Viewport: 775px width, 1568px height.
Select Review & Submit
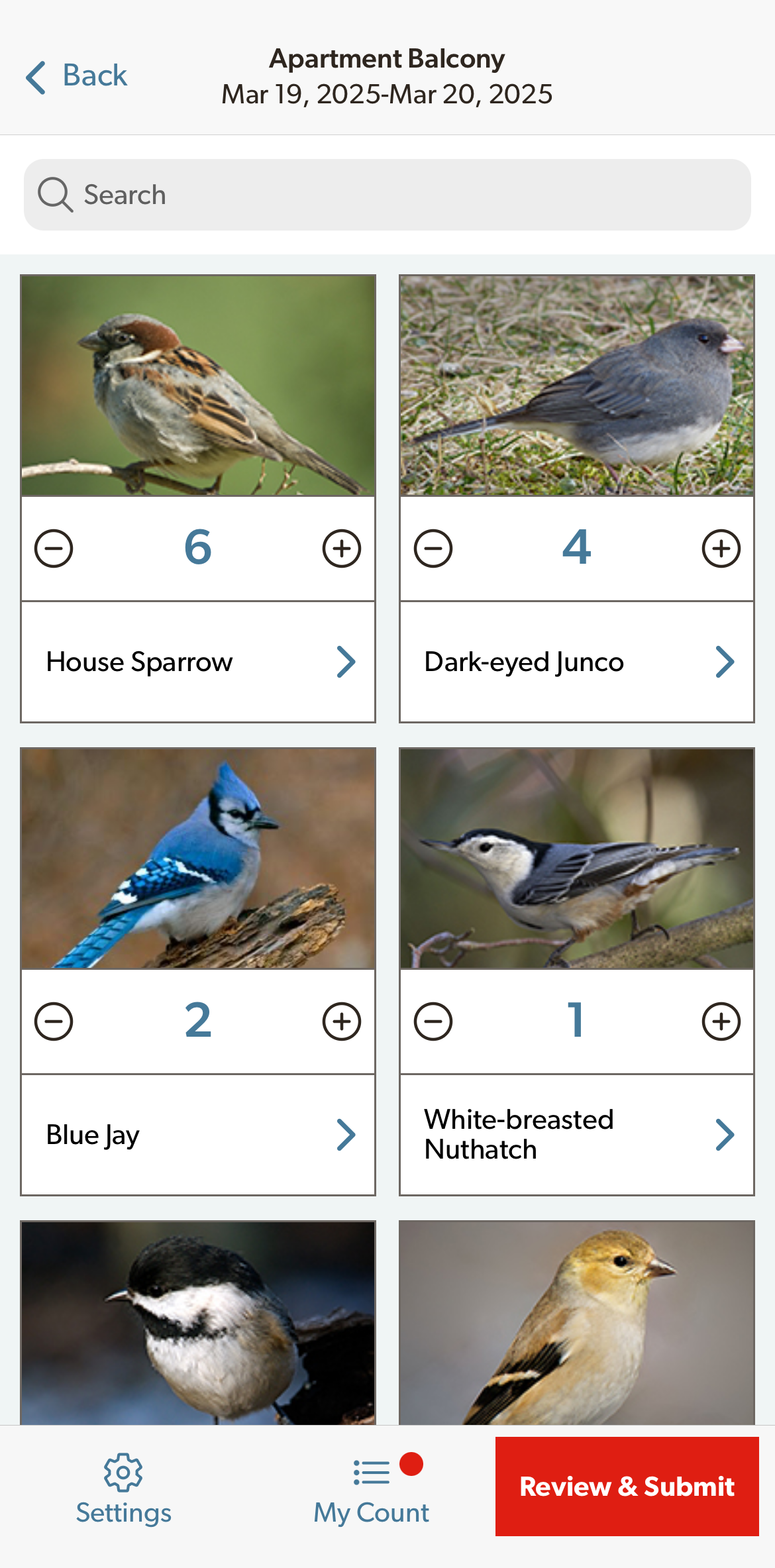tap(627, 1487)
